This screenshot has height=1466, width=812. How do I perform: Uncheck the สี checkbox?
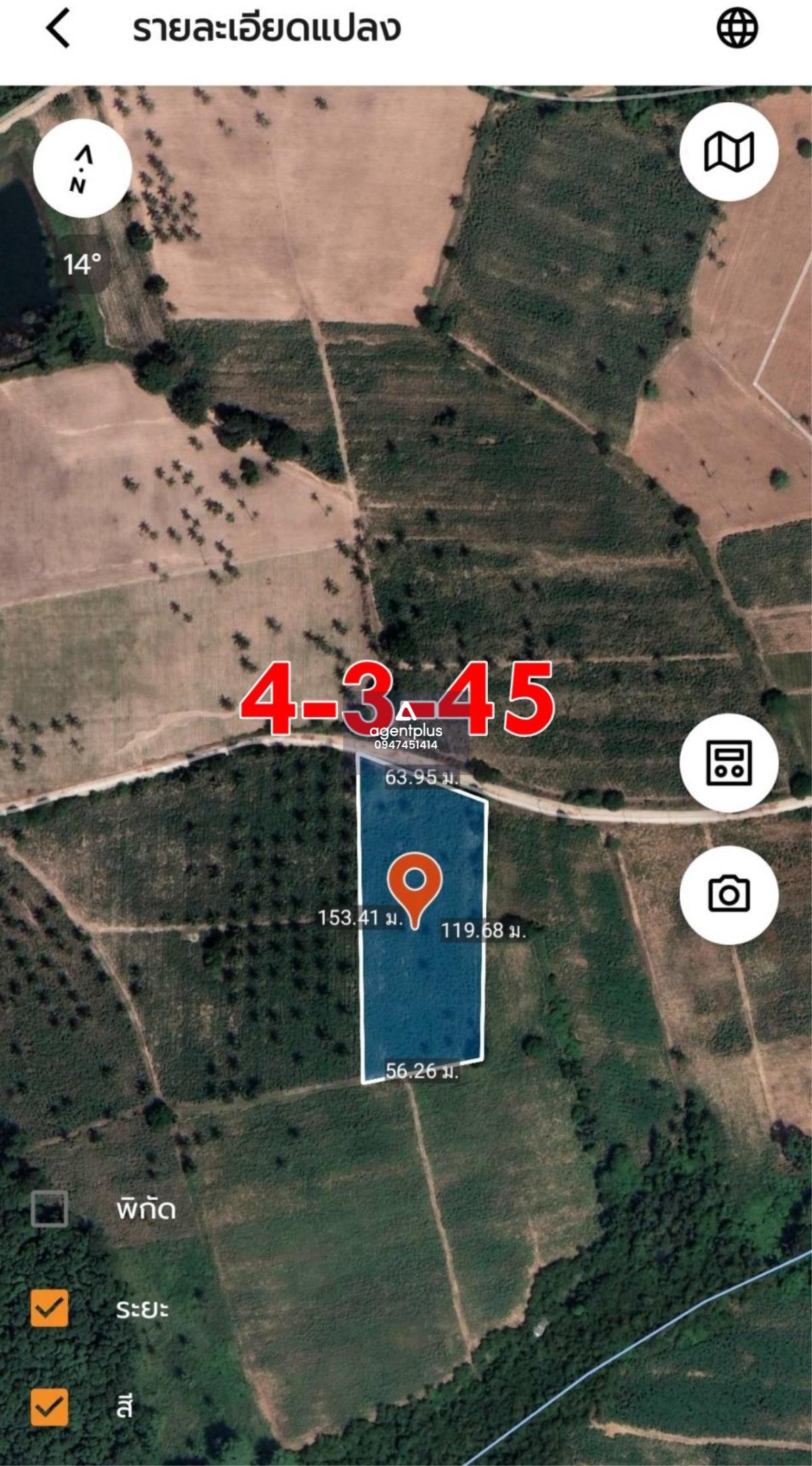tap(49, 1407)
